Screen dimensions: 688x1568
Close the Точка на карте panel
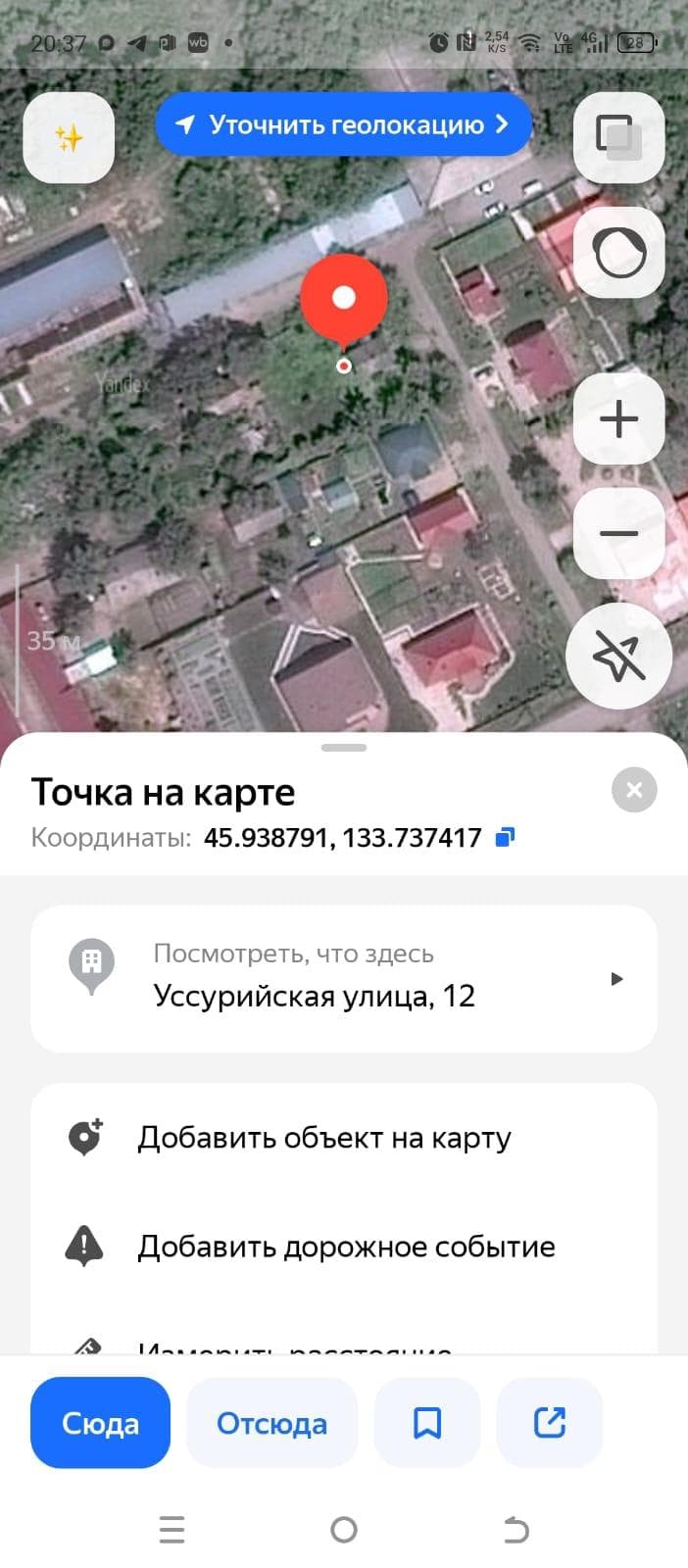pos(634,790)
